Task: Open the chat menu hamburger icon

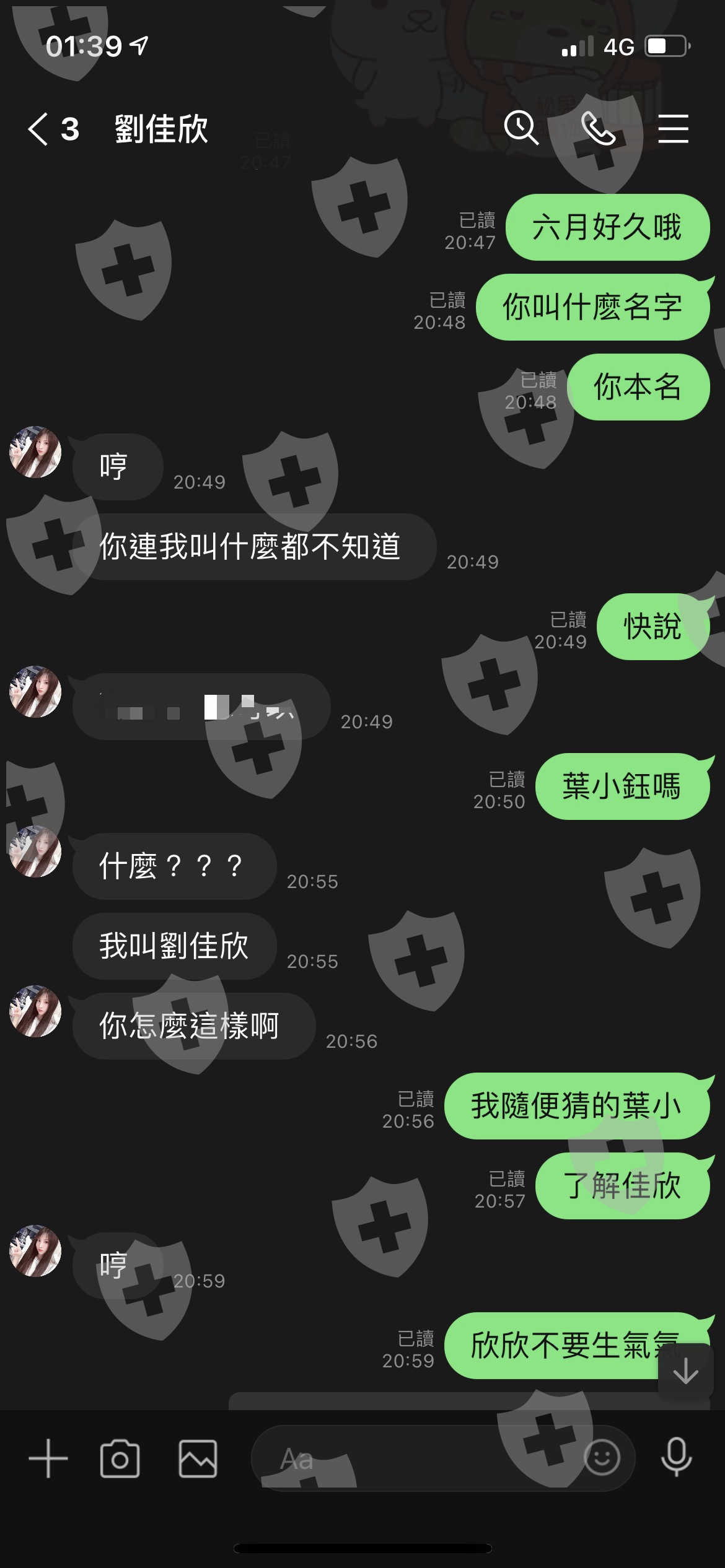Action: pos(673,129)
